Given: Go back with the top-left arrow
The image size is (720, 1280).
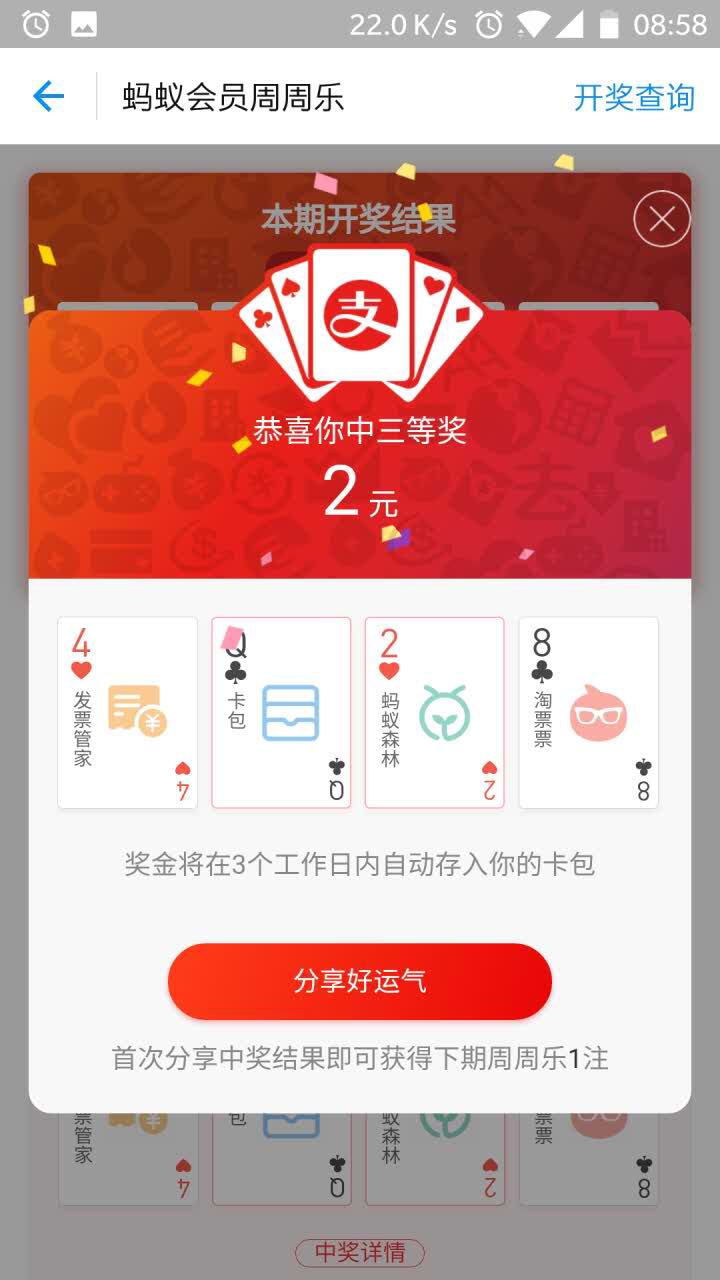Looking at the screenshot, I should click(48, 97).
